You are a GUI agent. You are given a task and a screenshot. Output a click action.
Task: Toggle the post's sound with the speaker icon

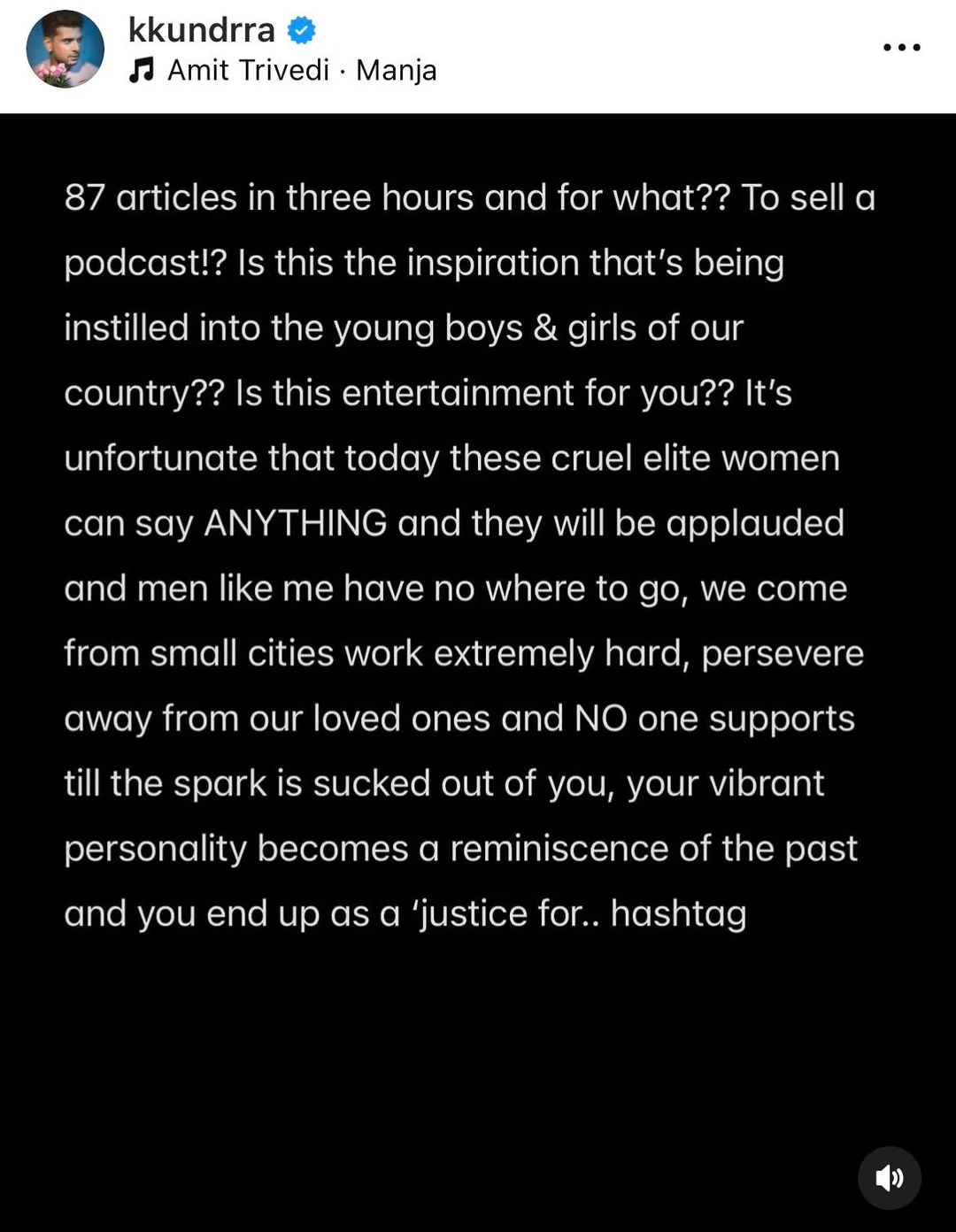coord(889,1178)
